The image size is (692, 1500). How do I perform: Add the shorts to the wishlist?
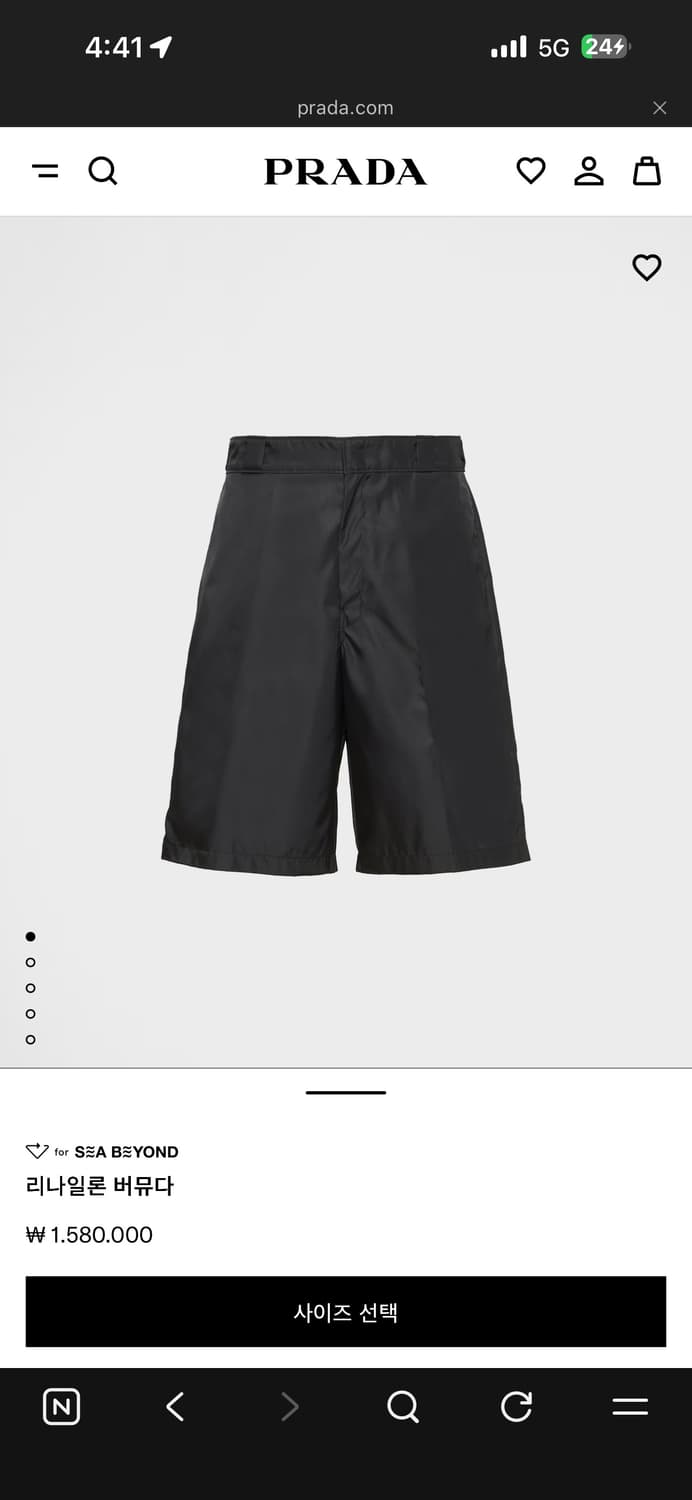(647, 267)
